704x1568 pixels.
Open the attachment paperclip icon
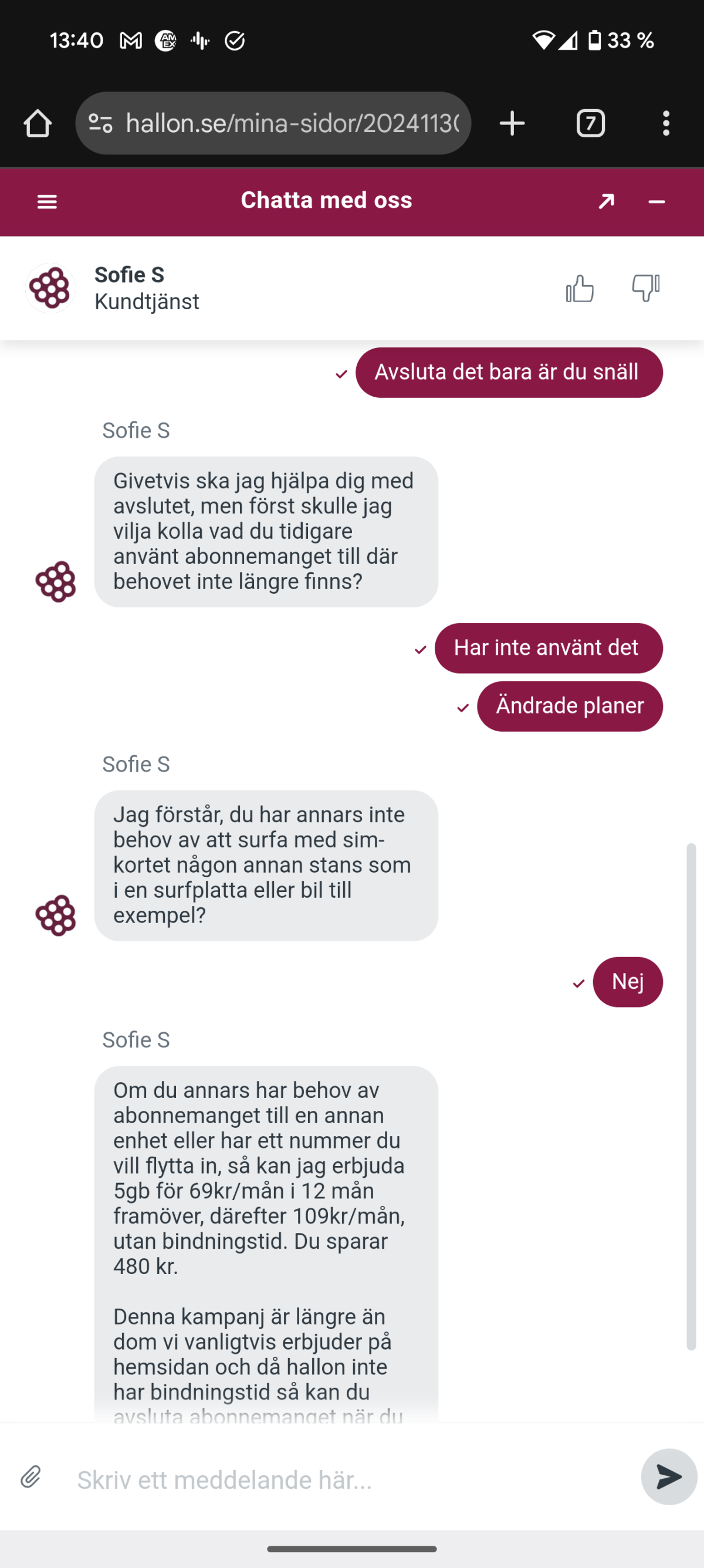tap(31, 1477)
